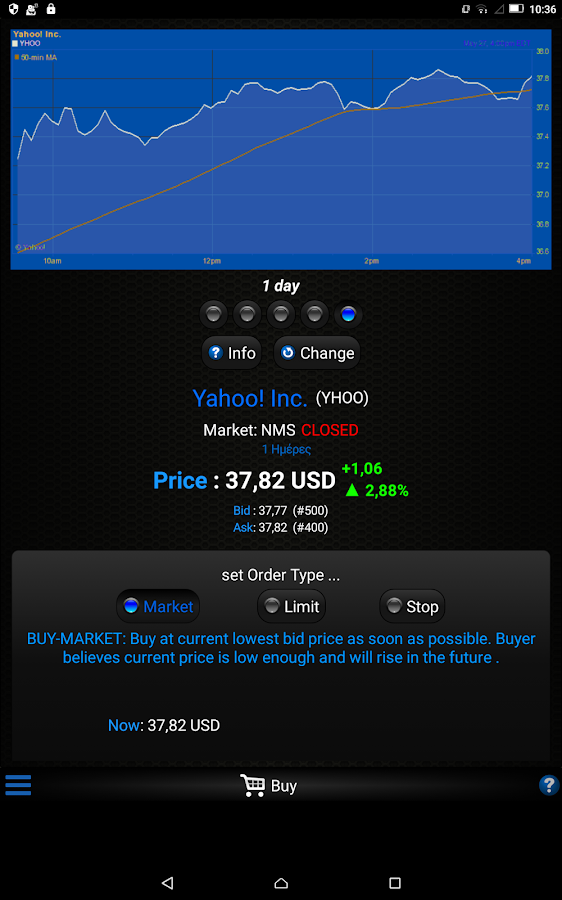This screenshot has height=900, width=562.
Task: Change the selected stock
Action: pos(317,353)
